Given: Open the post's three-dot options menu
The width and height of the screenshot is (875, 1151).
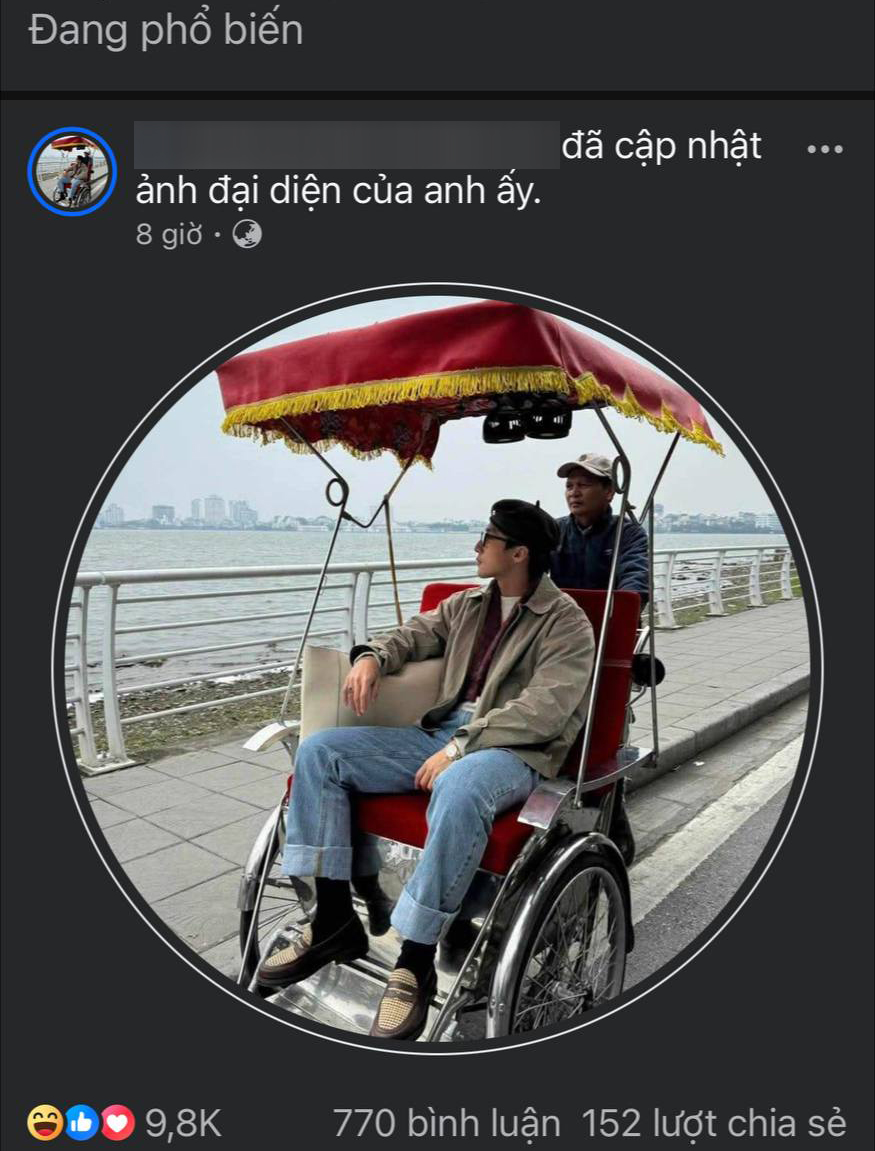Looking at the screenshot, I should coord(824,149).
